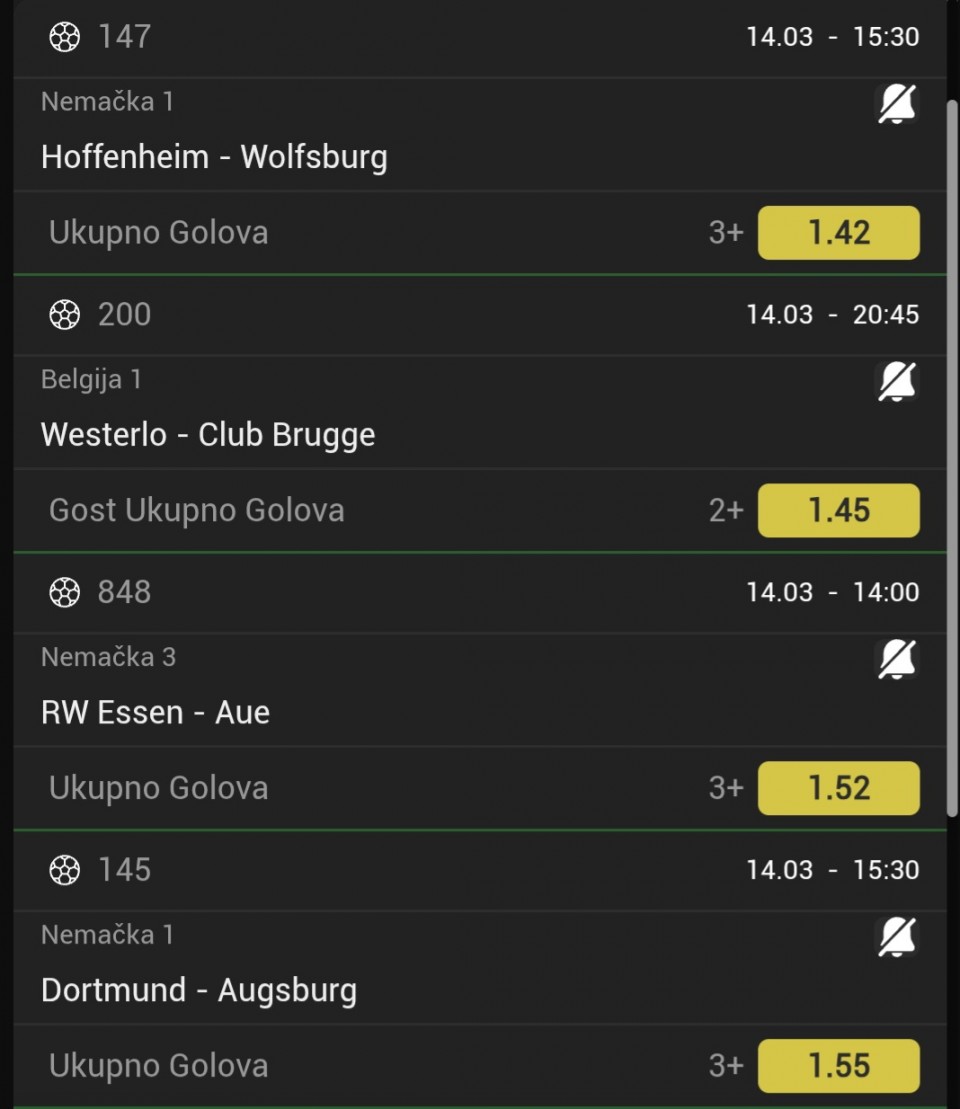The width and height of the screenshot is (960, 1109).
Task: Open the Hoffenheim - Wolfsburg match
Action: click(214, 157)
